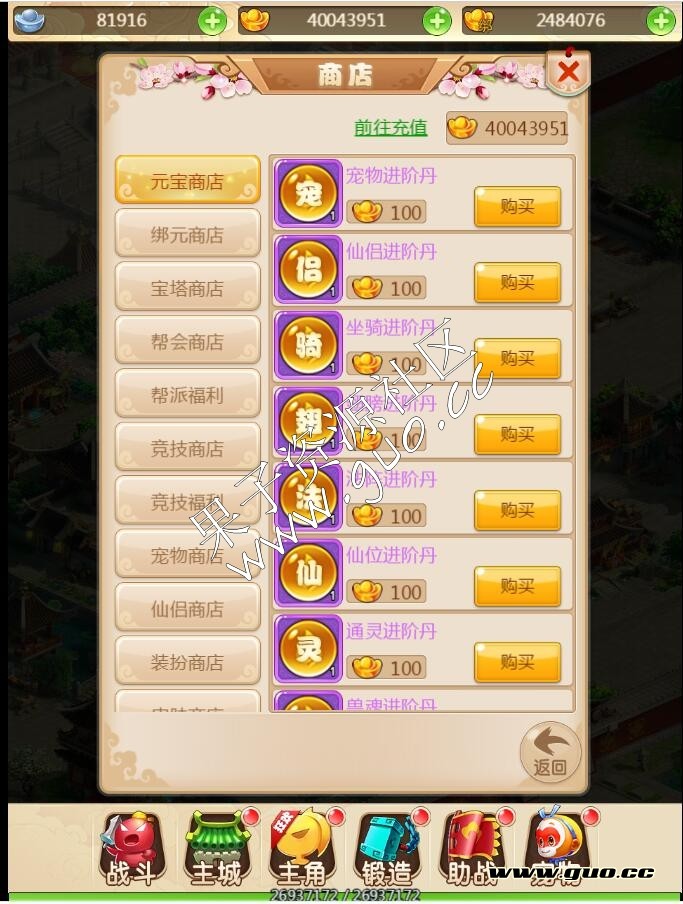683x904 pixels.
Task: Buy the 仙位进阶丹 item
Action: [x=517, y=586]
